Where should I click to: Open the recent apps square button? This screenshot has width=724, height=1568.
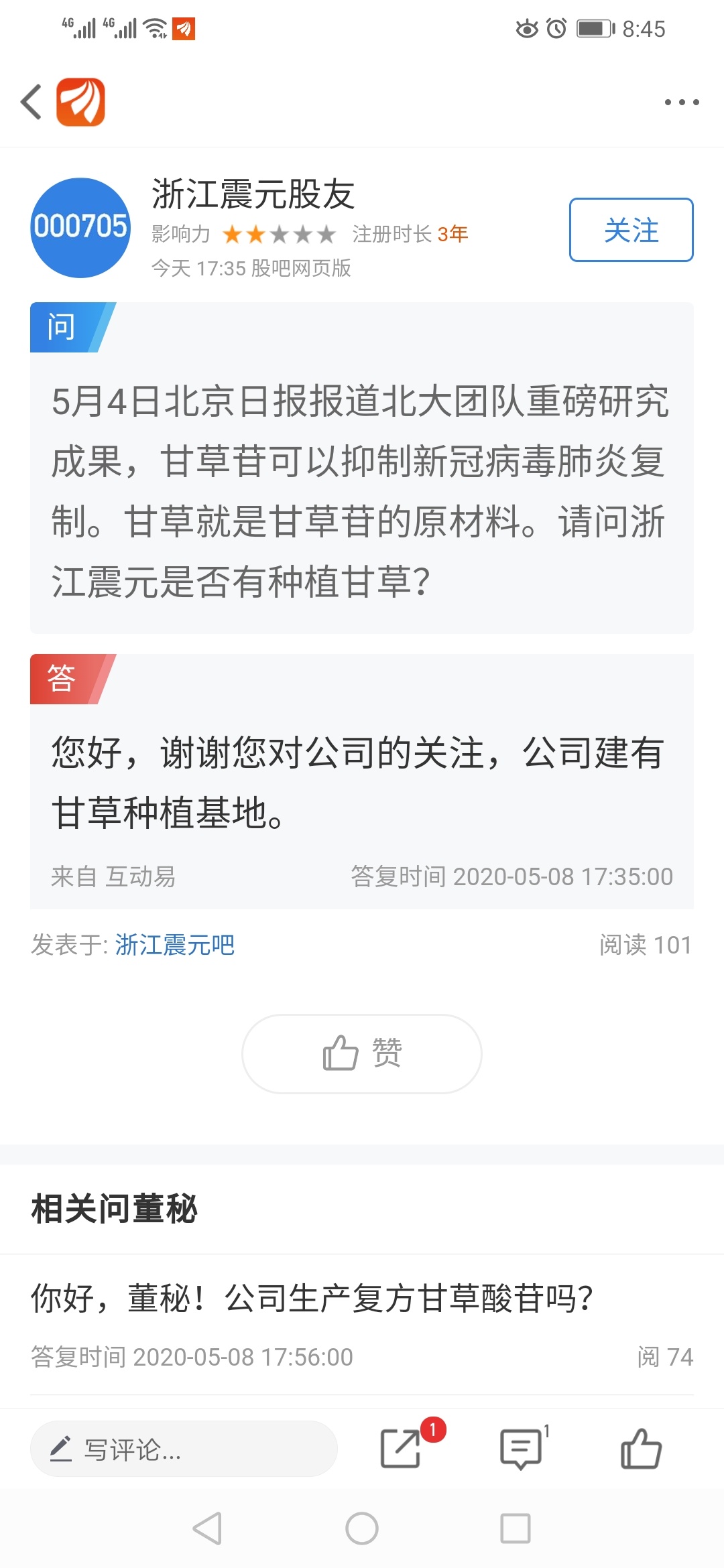point(516,1528)
